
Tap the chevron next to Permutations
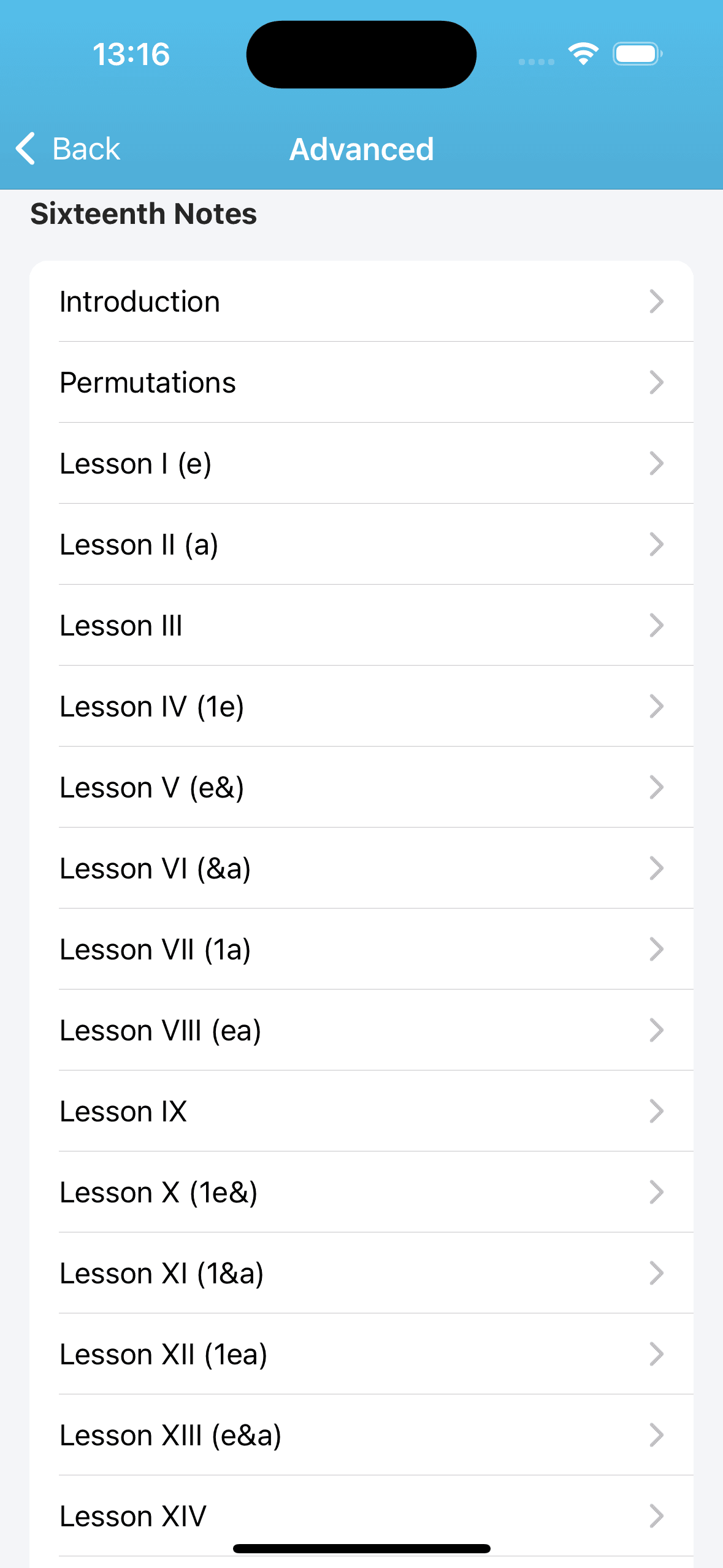pos(656,383)
